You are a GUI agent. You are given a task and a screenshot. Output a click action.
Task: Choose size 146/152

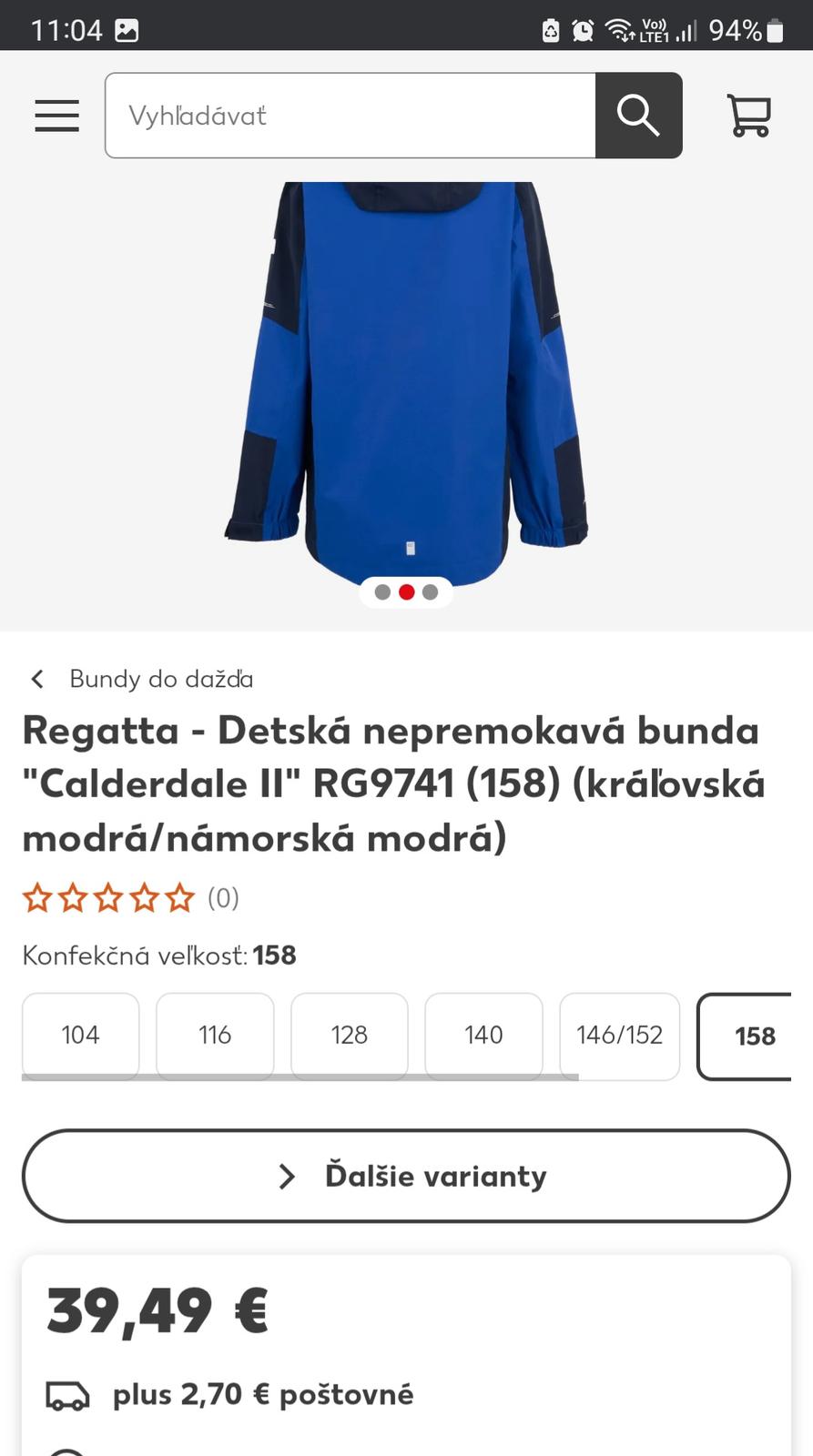click(619, 1035)
